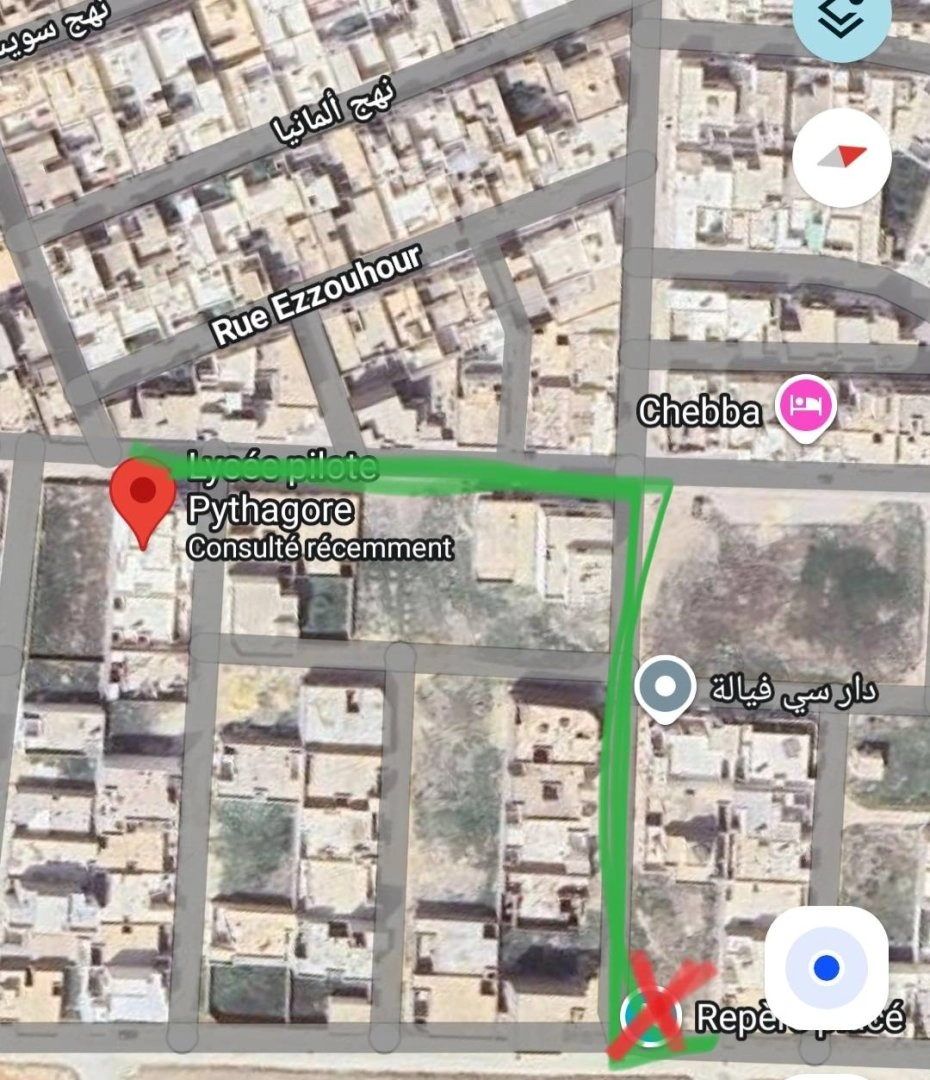
Task: Tap the compass to reset north
Action: point(842,158)
